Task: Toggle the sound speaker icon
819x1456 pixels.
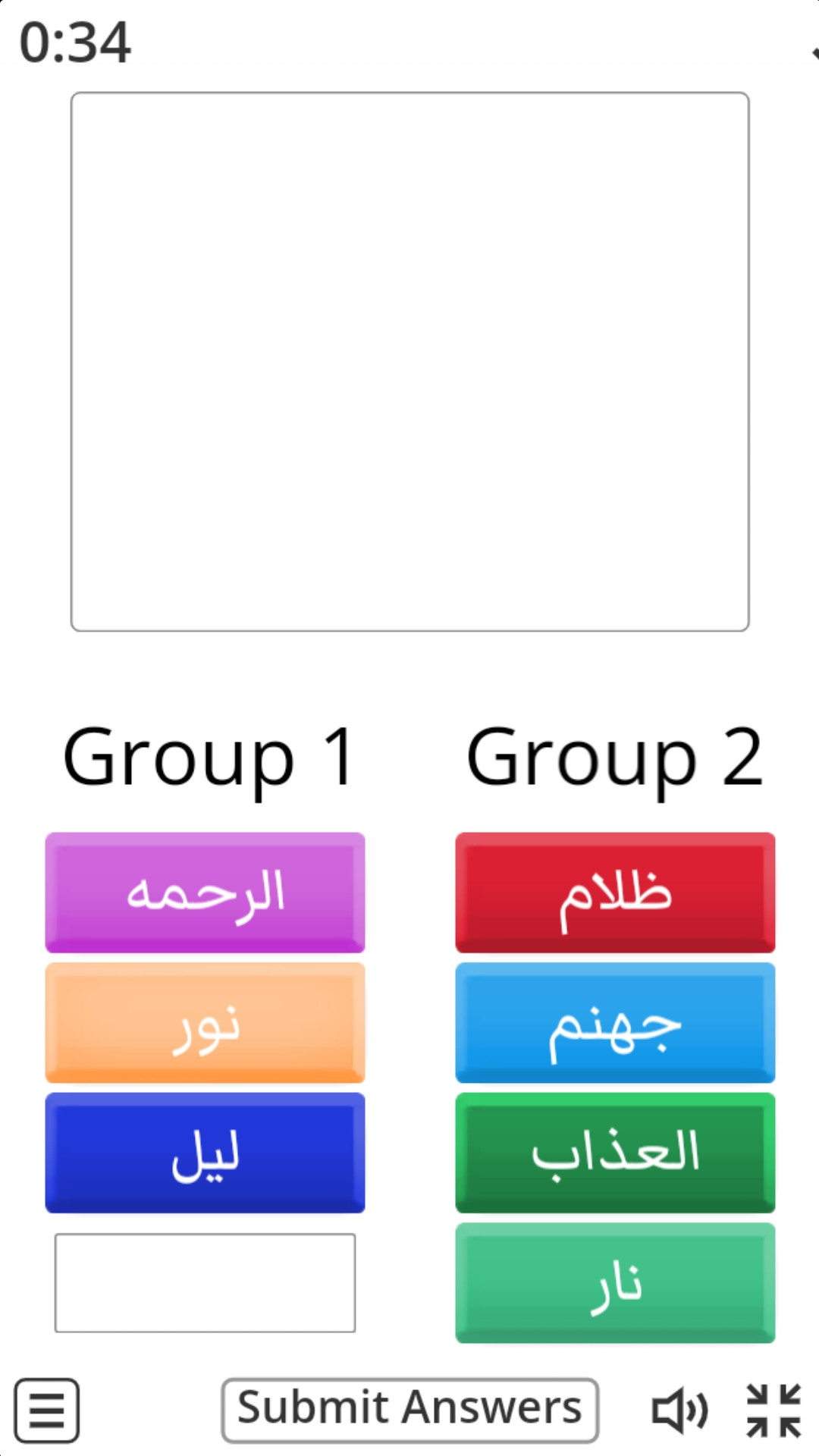Action: [x=679, y=1411]
